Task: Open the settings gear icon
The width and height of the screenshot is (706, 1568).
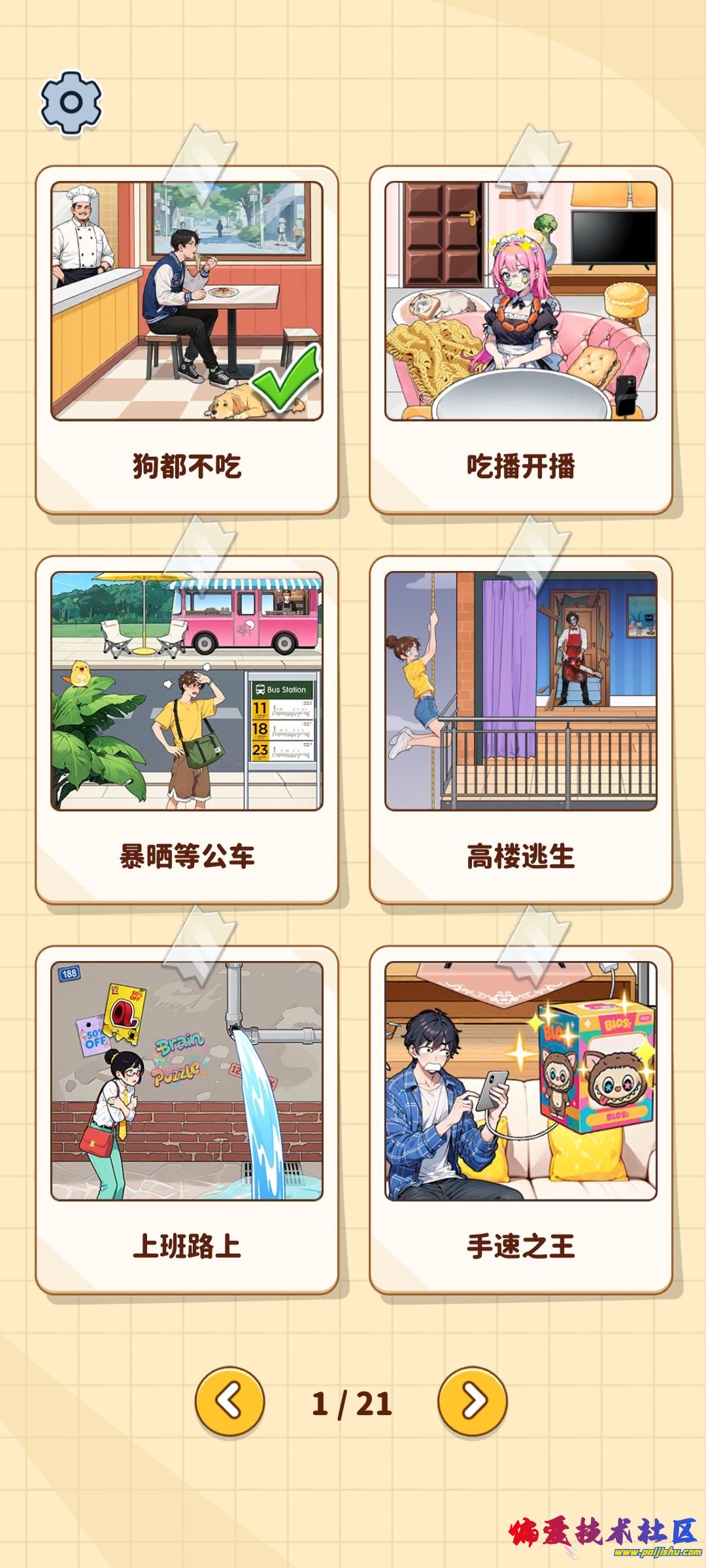Action: (71, 103)
